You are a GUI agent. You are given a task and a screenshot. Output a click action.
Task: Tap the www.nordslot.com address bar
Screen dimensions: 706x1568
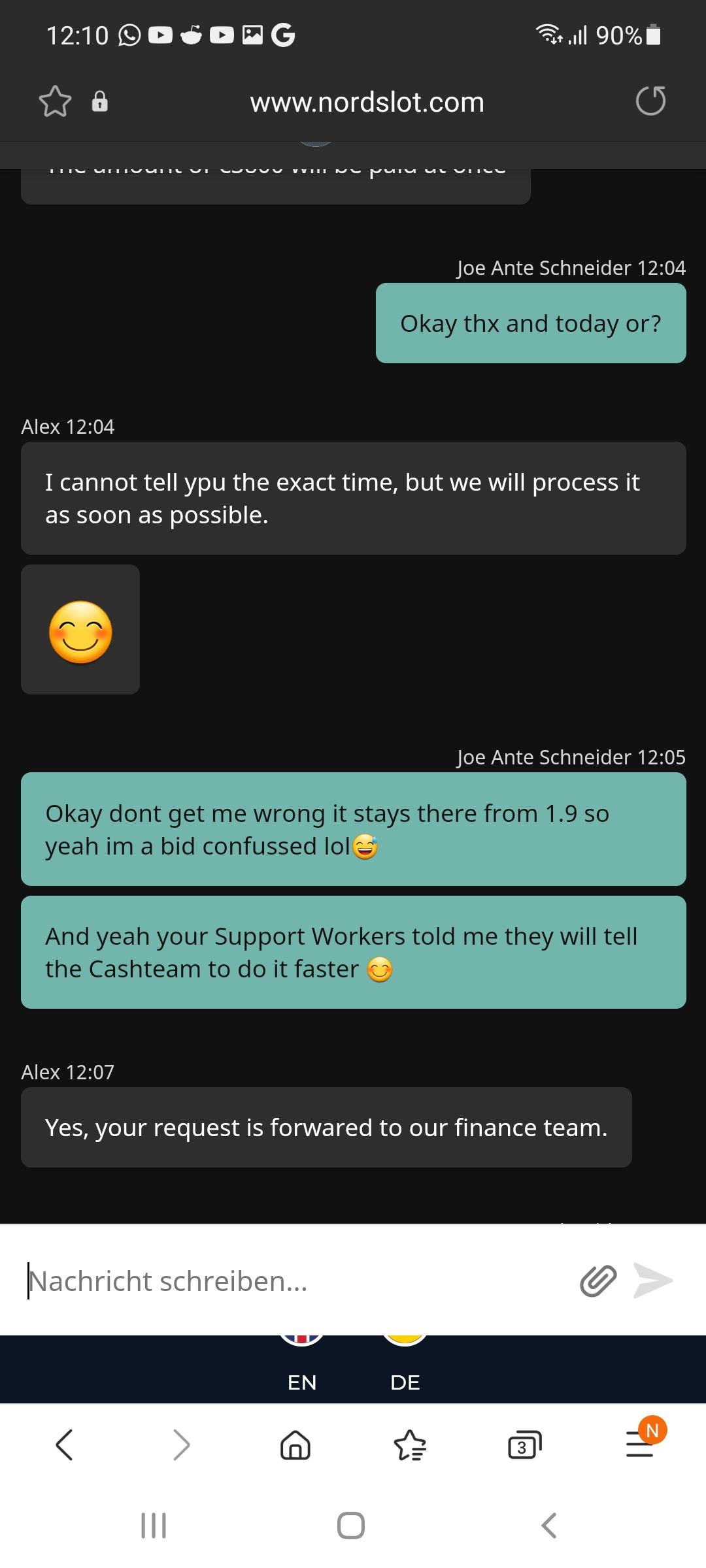coord(367,103)
